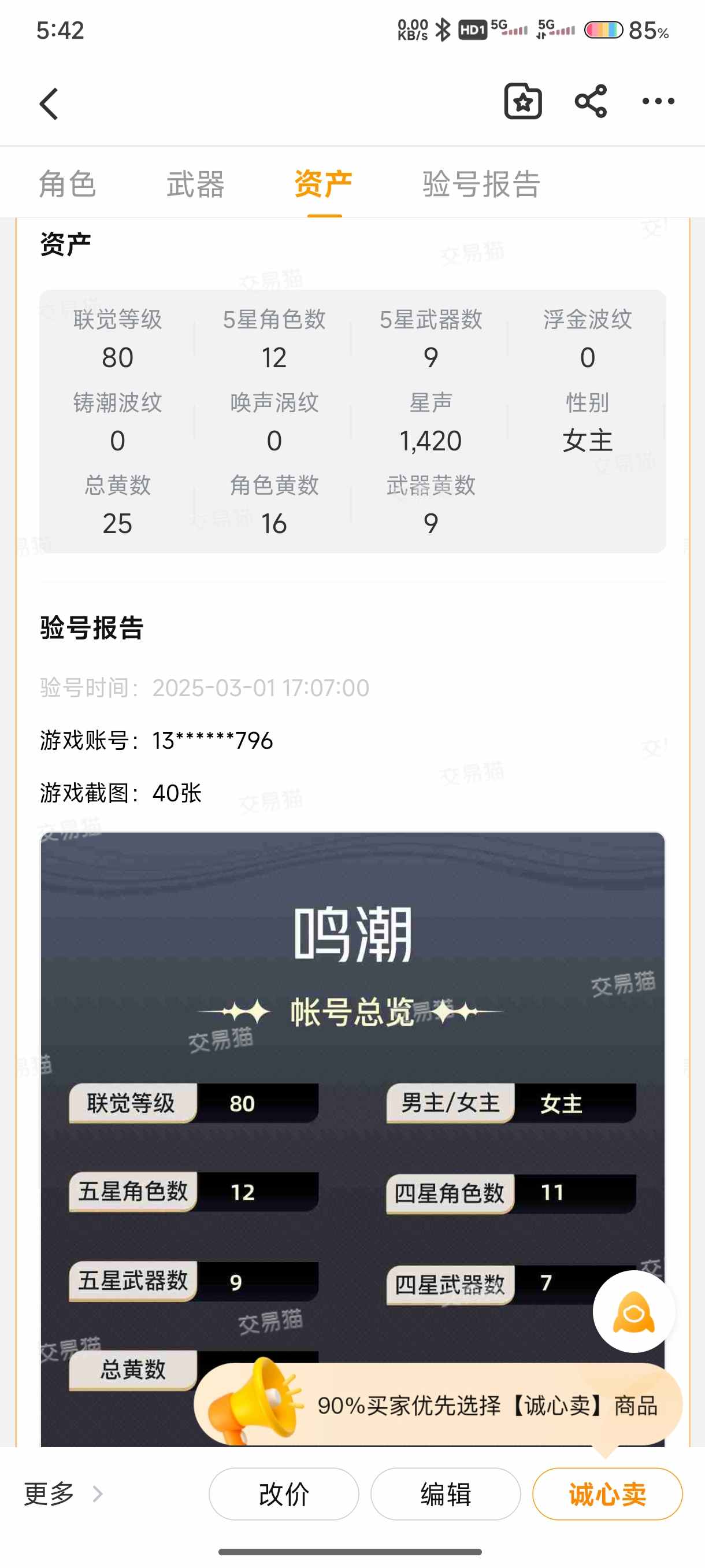Enable the 诚心卖 option
The height and width of the screenshot is (1568, 705).
pos(607,1494)
